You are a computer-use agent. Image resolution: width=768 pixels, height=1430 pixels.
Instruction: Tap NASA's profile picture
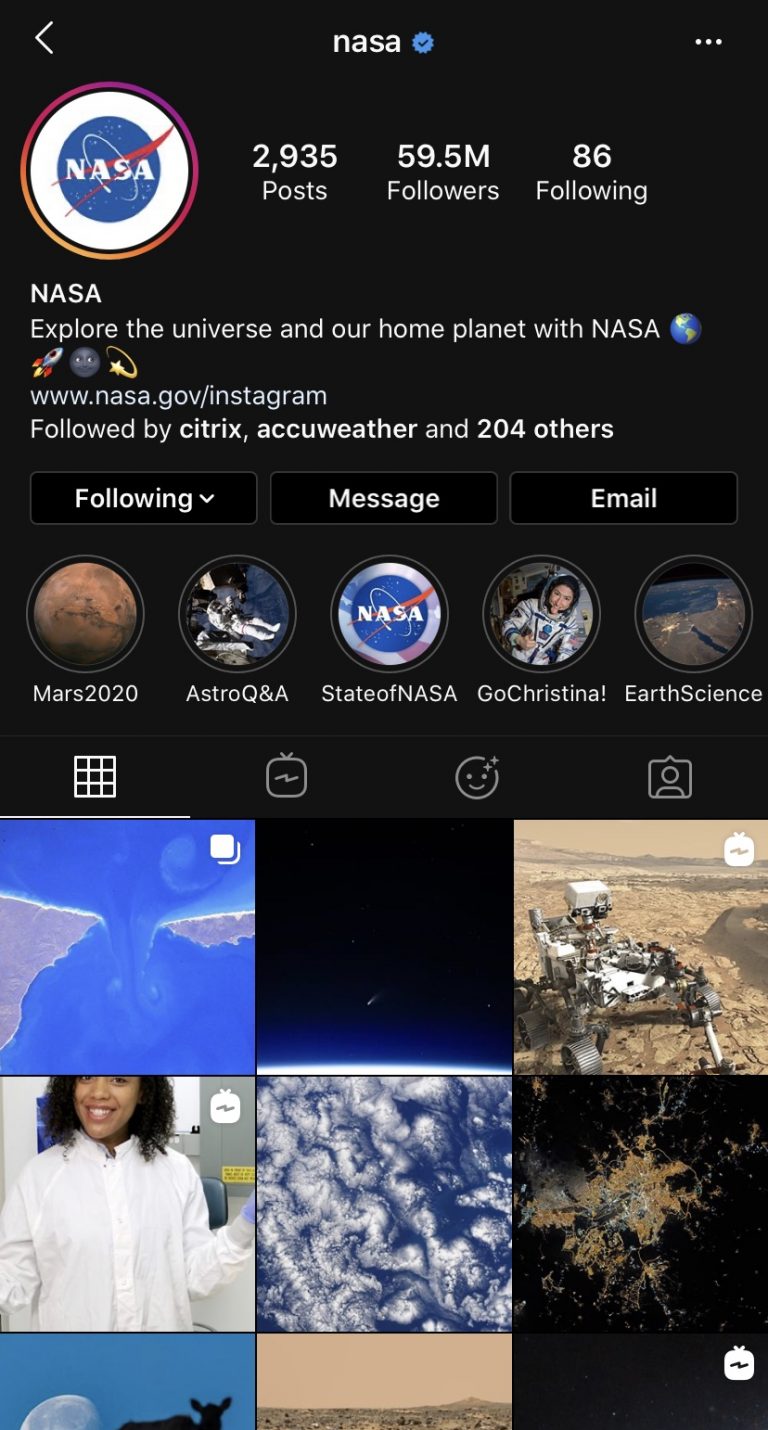point(110,170)
